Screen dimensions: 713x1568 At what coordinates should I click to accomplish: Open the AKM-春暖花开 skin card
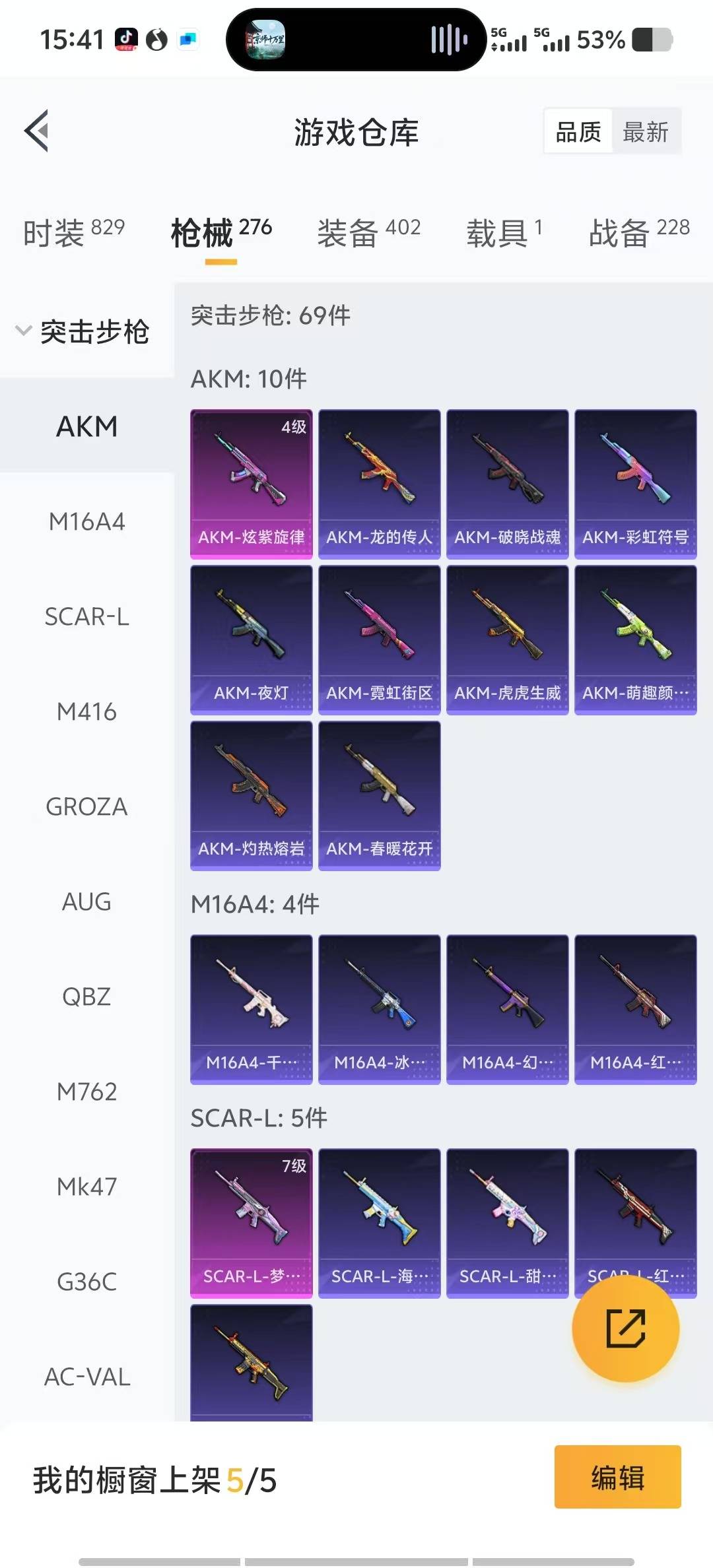click(x=379, y=795)
